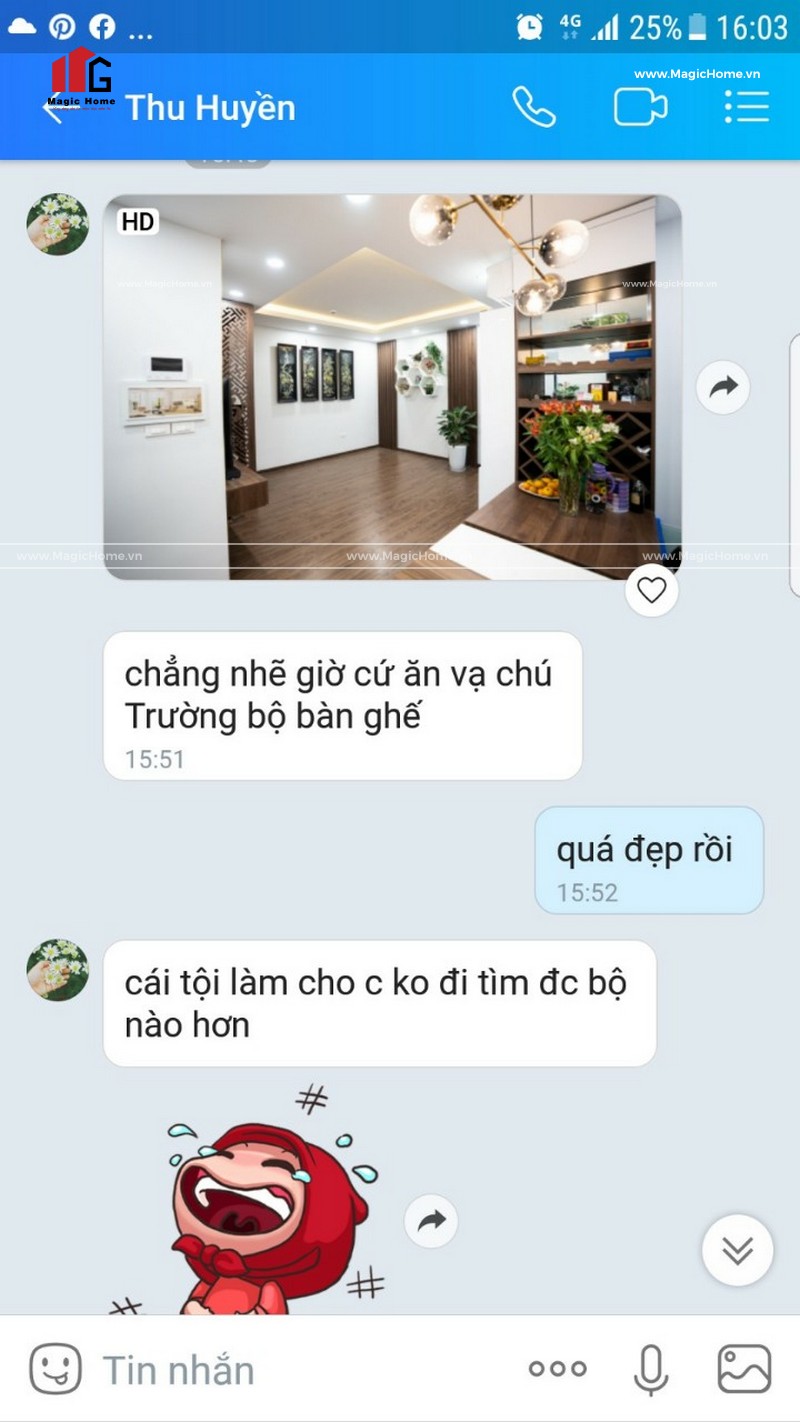Open the HD apartment photo

coord(392,386)
